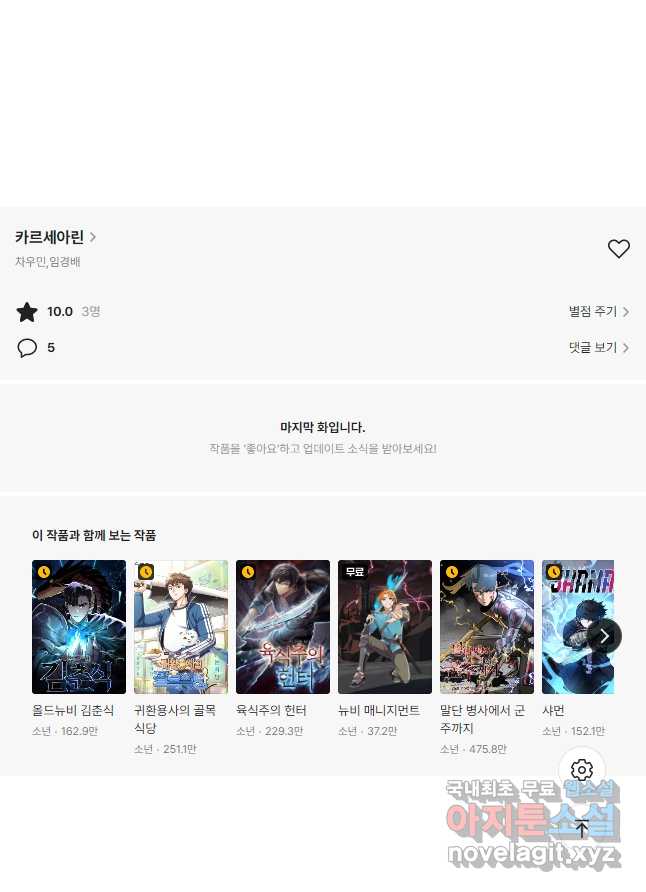
Task: Open viewer settings gear
Action: 582,770
